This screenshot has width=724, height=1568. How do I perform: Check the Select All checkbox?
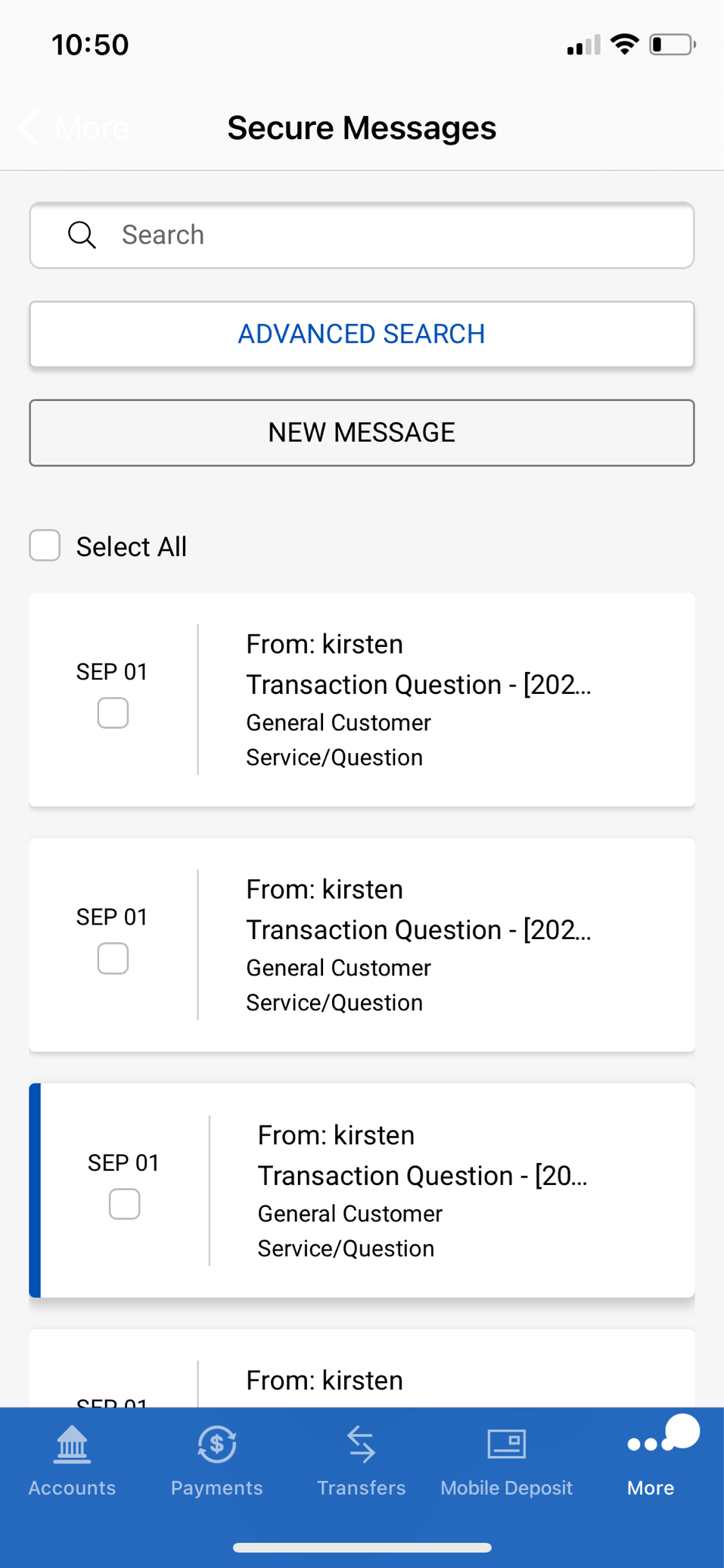click(45, 546)
